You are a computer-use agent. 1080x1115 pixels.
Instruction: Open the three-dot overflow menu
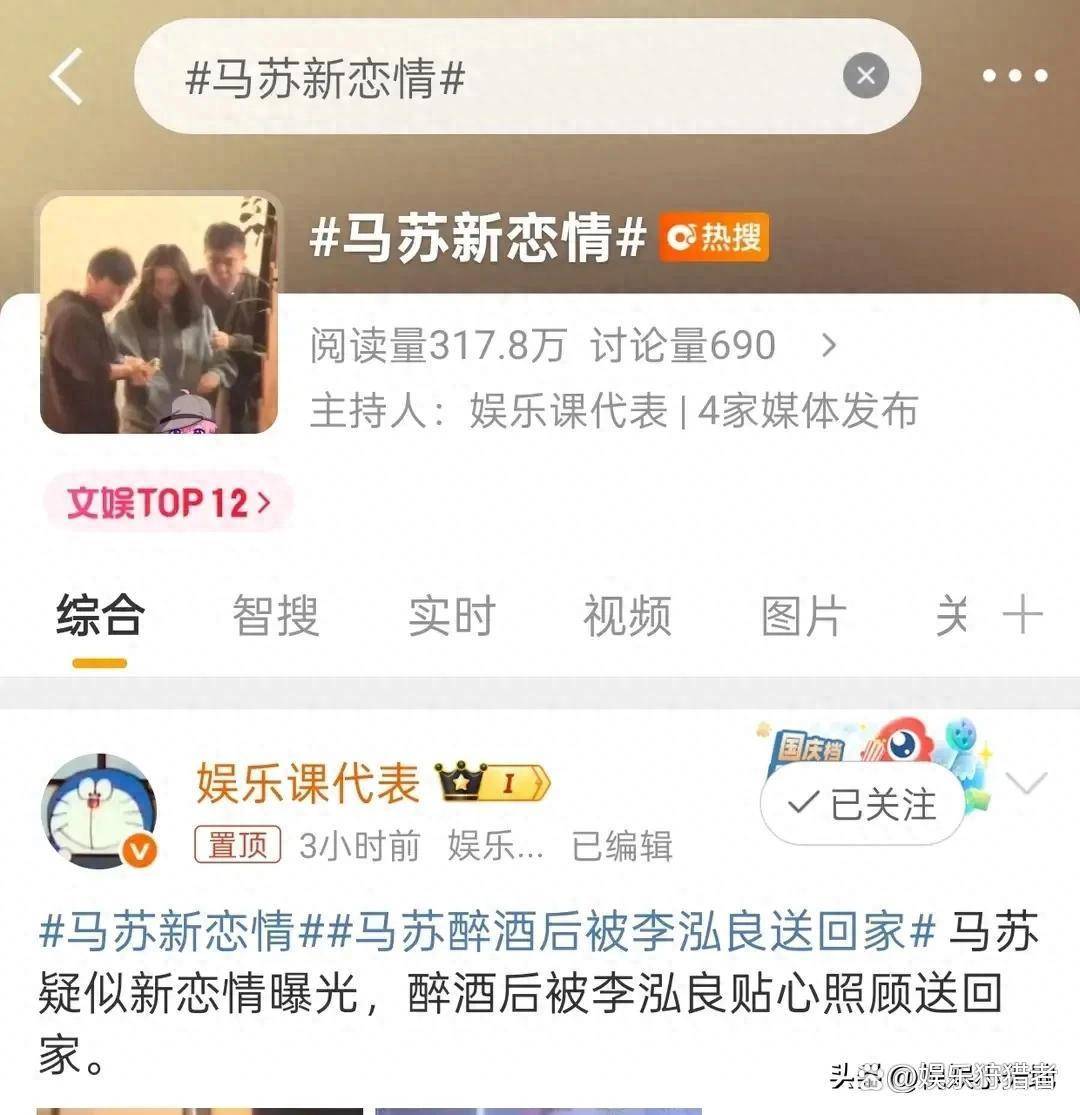[x=1014, y=76]
